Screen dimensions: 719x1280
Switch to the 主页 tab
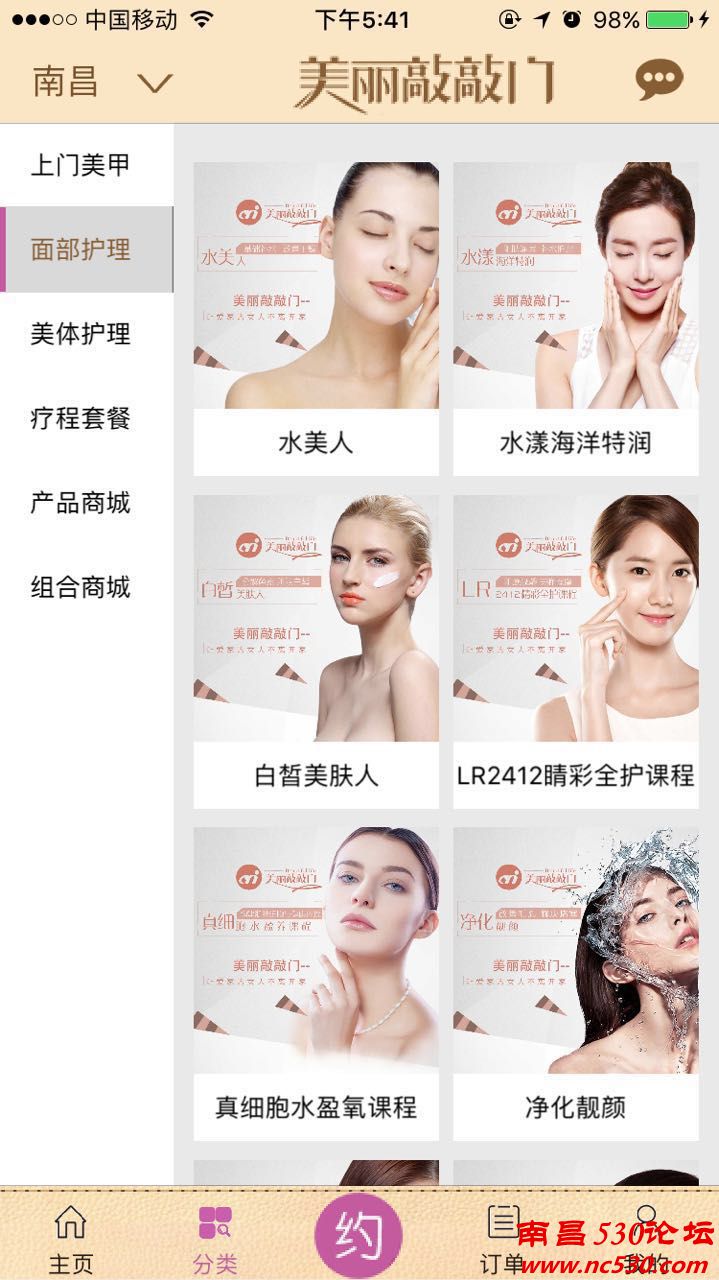(x=70, y=1238)
